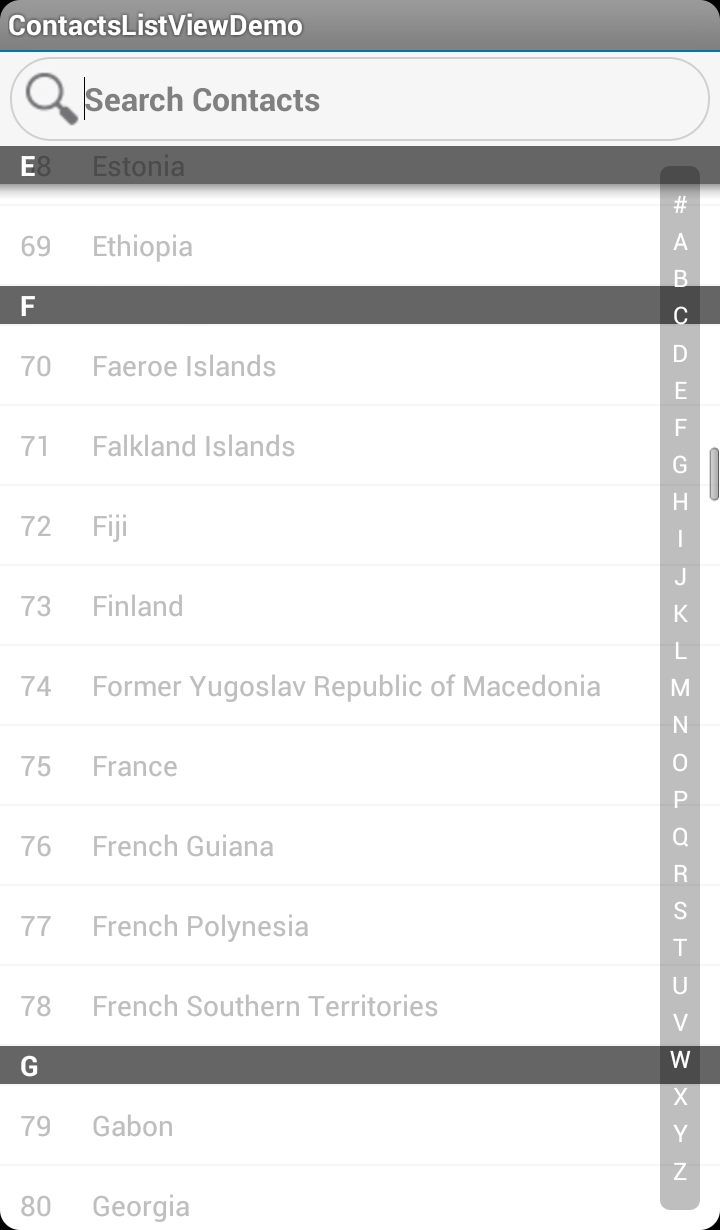Jump to letter Z in the index
The width and height of the screenshot is (720, 1230).
[x=680, y=1171]
